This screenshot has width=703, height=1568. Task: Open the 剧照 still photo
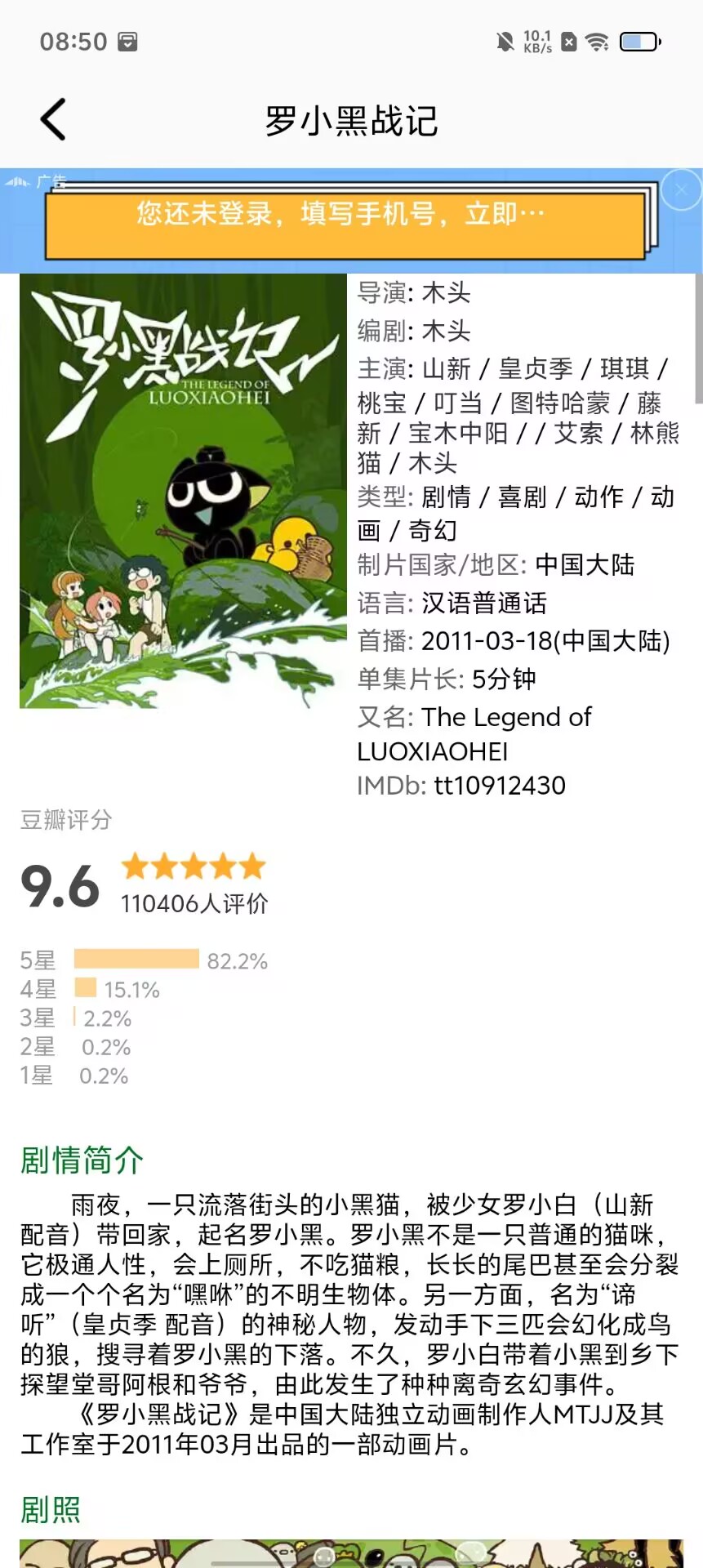351,1552
